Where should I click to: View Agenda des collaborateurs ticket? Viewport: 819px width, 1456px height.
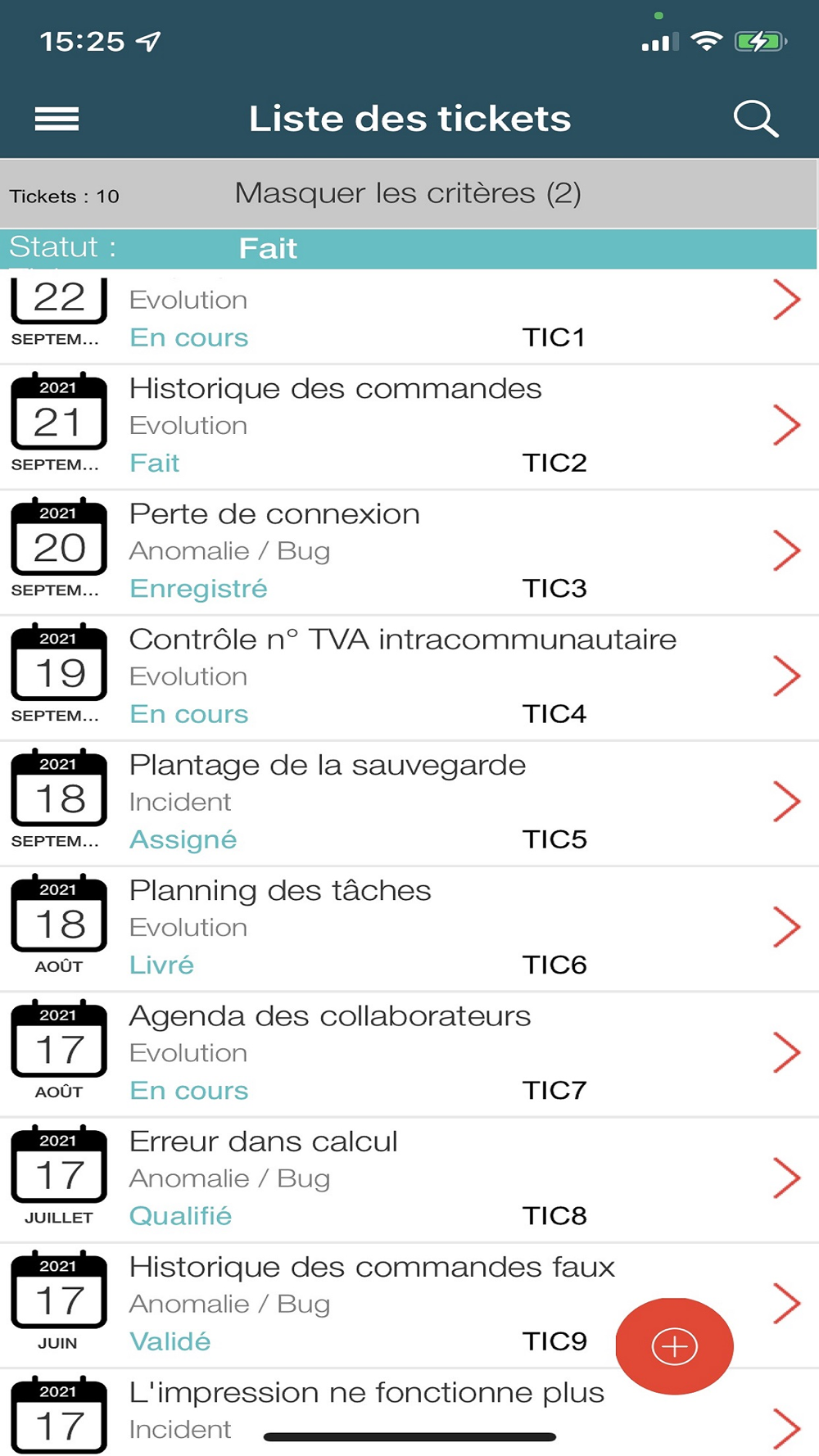click(x=409, y=1054)
